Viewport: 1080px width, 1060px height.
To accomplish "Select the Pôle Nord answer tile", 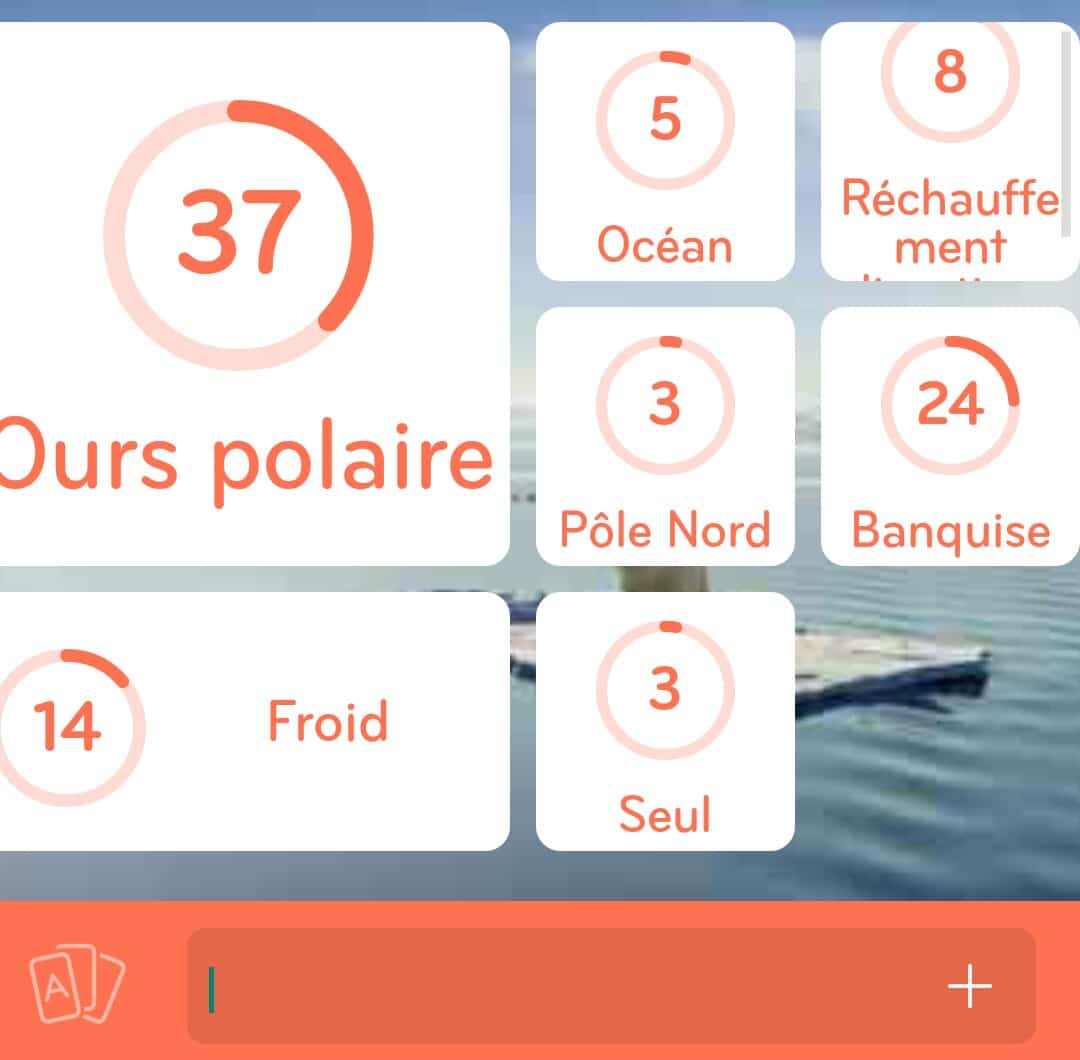I will 665,437.
